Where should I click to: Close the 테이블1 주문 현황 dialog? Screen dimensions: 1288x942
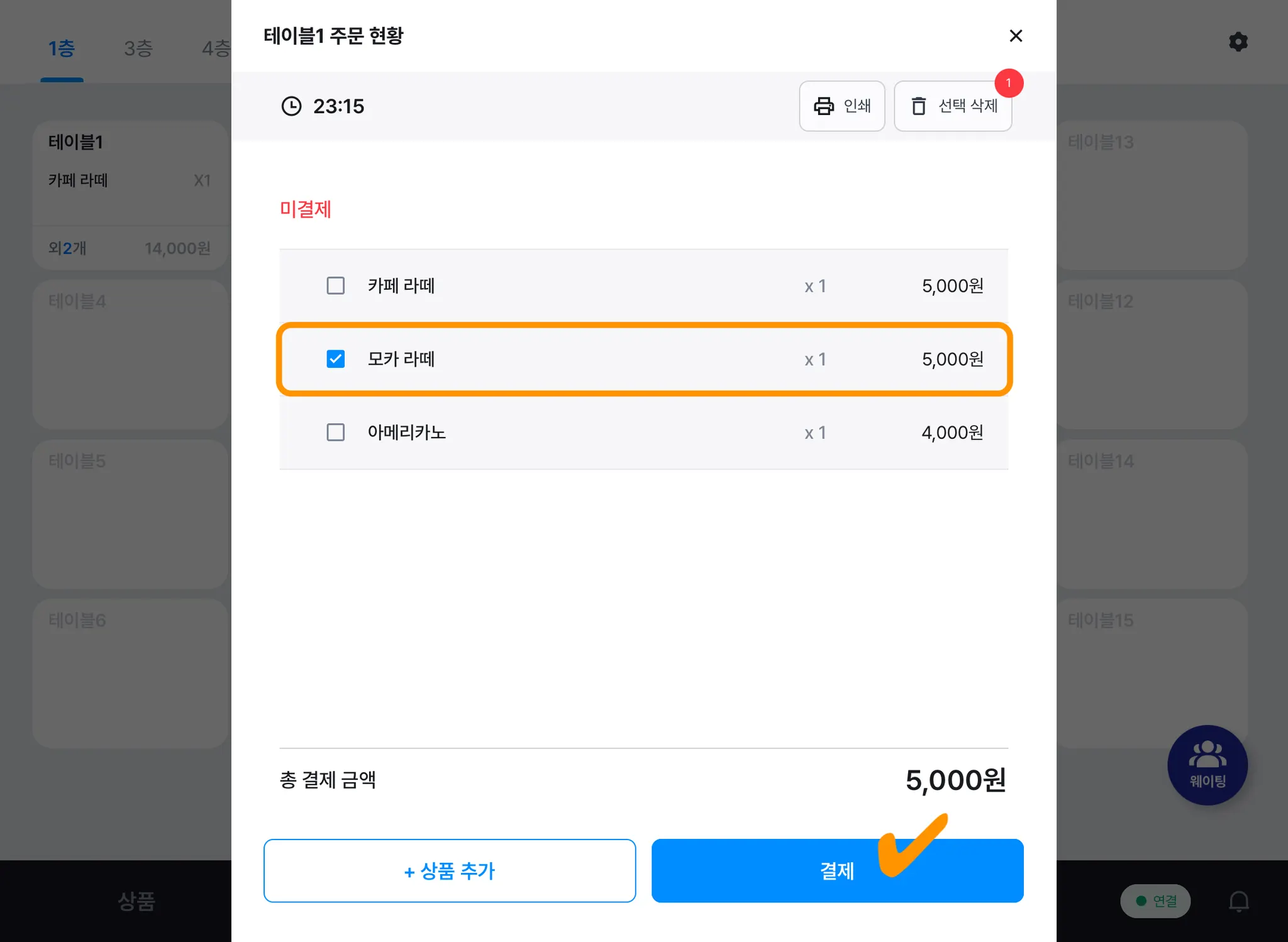[x=1015, y=36]
